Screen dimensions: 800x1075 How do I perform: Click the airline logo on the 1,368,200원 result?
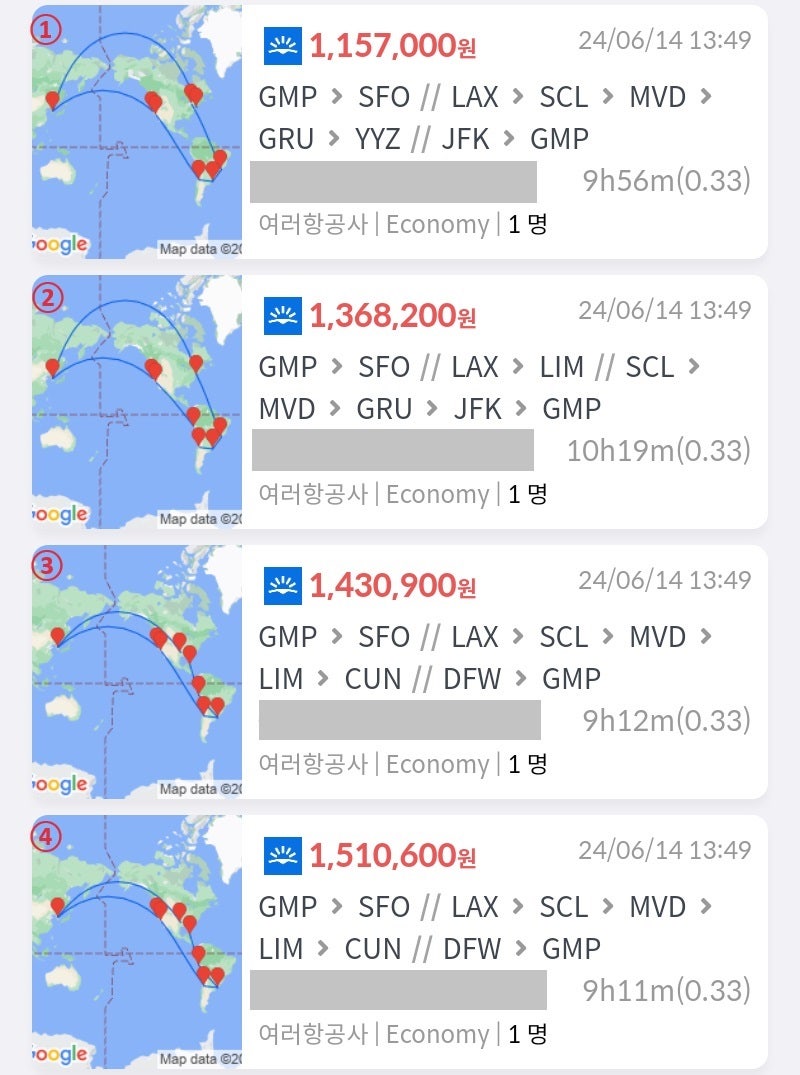click(283, 314)
